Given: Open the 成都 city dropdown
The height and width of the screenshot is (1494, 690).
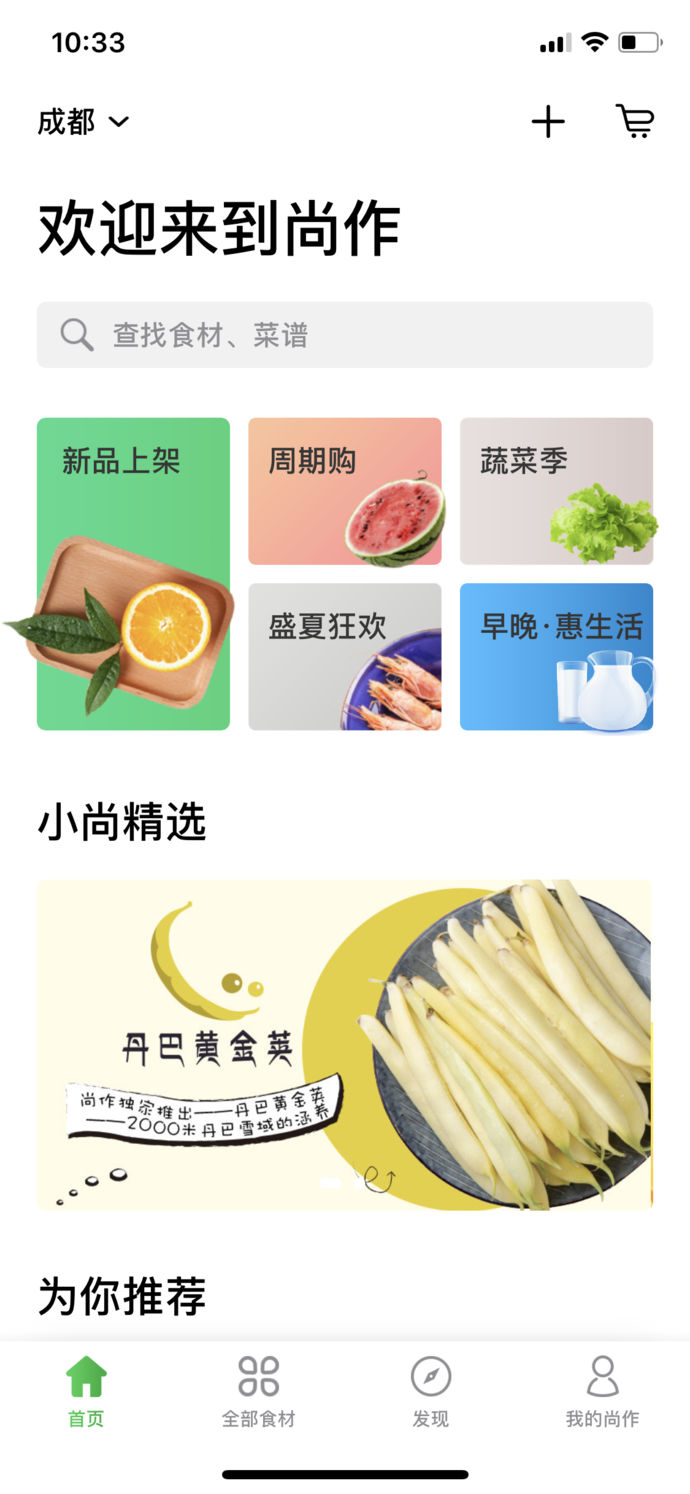Looking at the screenshot, I should (x=84, y=122).
